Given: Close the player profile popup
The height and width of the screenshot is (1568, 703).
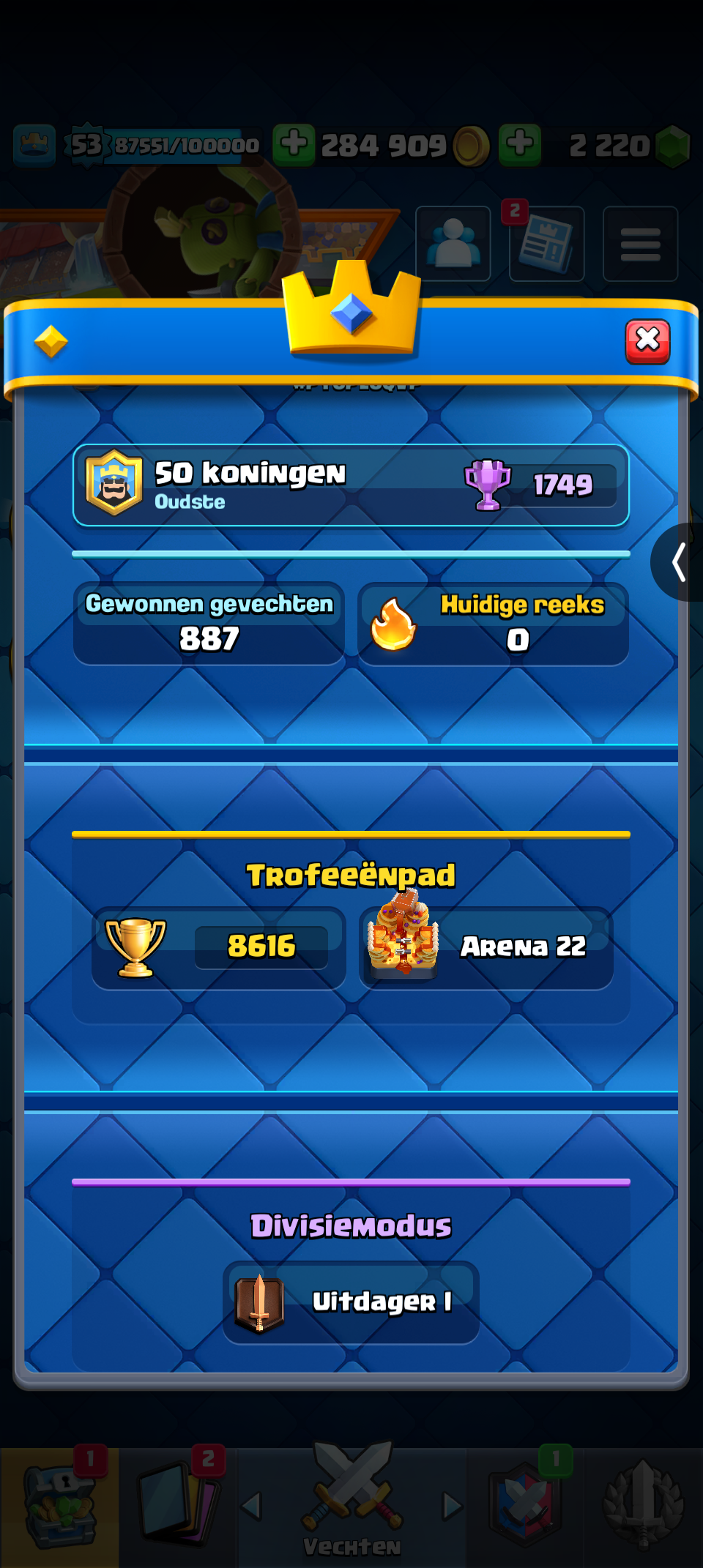Looking at the screenshot, I should 647,341.
